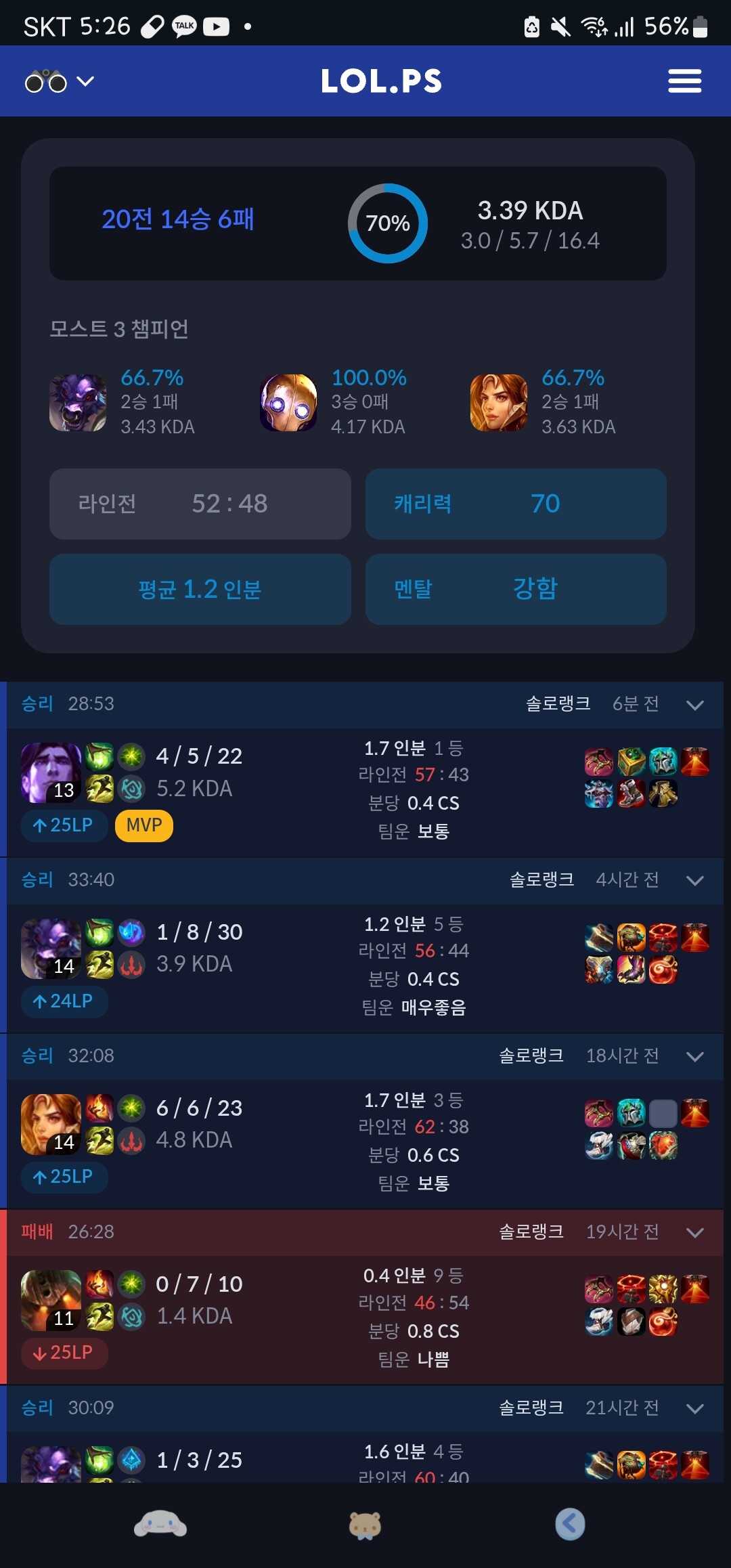Image resolution: width=731 pixels, height=1568 pixels.
Task: Expand the 33:40 win match details
Action: pos(694,880)
